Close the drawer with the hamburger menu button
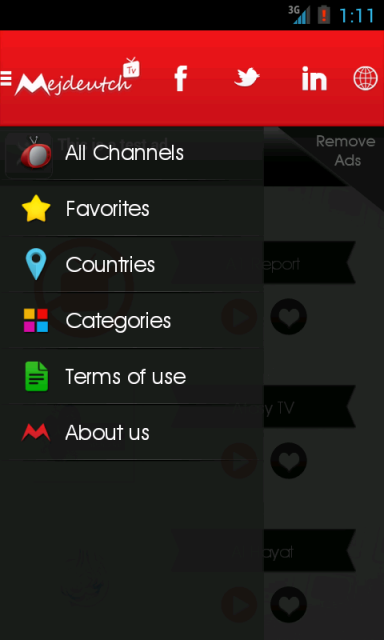The image size is (384, 640). tap(6, 78)
